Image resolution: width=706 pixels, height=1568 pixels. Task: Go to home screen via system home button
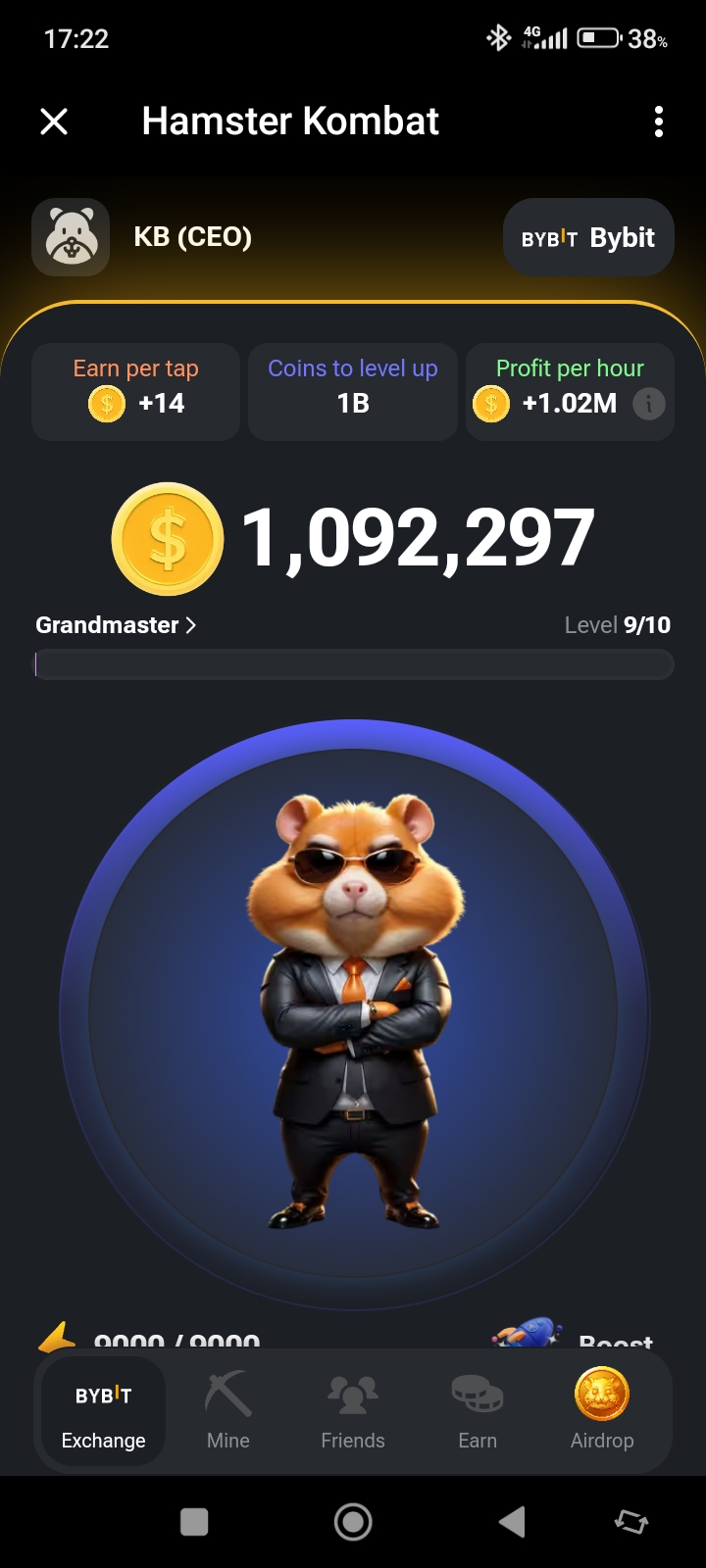[x=353, y=1522]
